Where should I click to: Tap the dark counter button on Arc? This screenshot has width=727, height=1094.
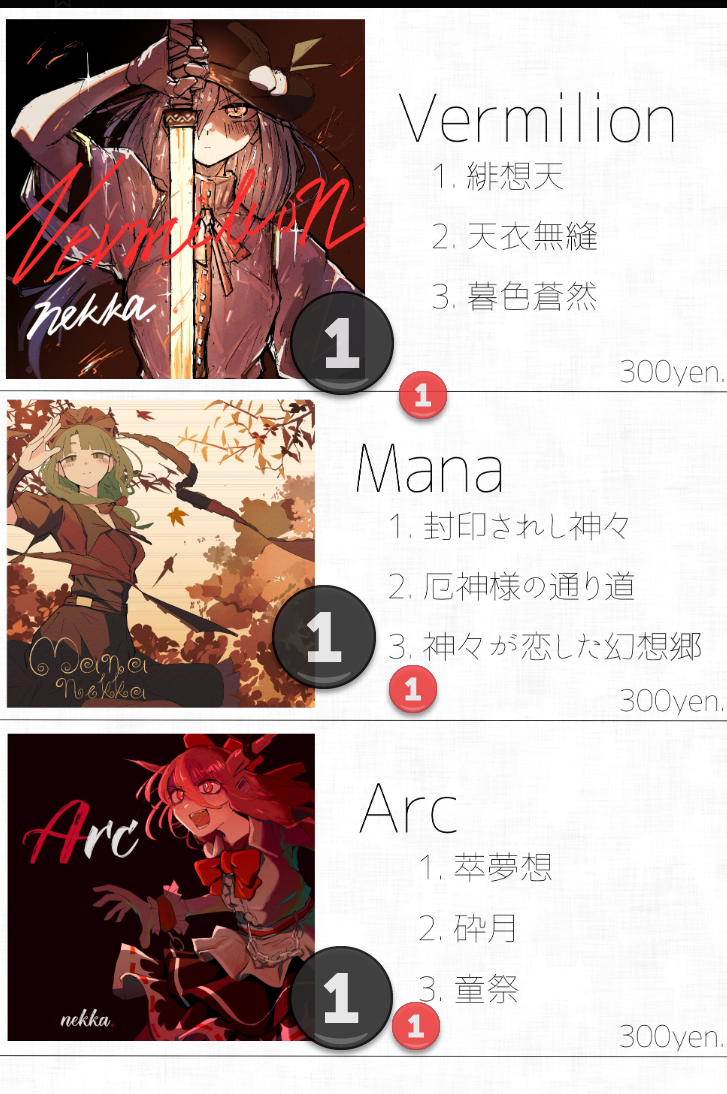point(341,996)
